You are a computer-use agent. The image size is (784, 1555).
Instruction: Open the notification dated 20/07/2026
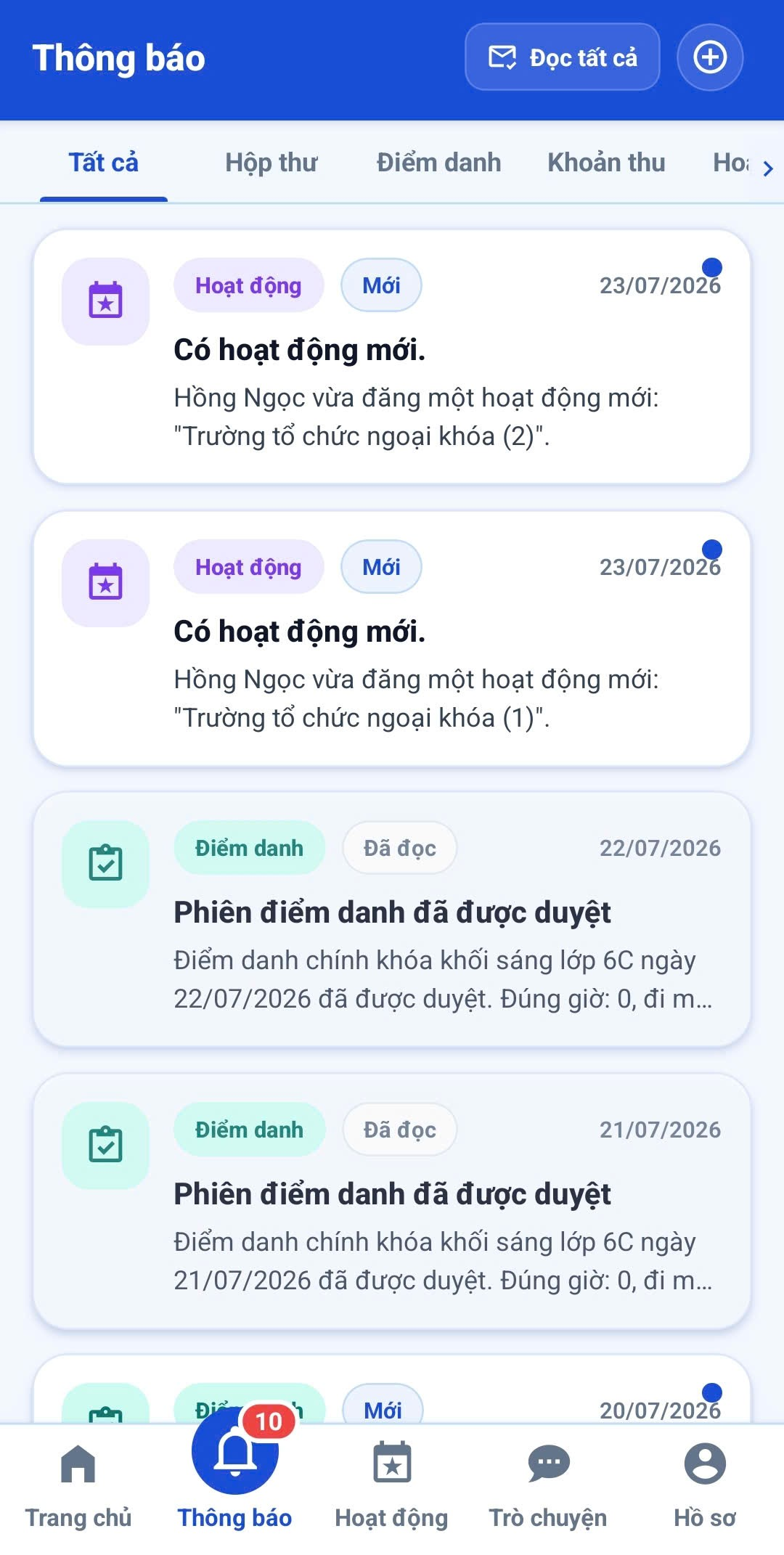point(392,1389)
